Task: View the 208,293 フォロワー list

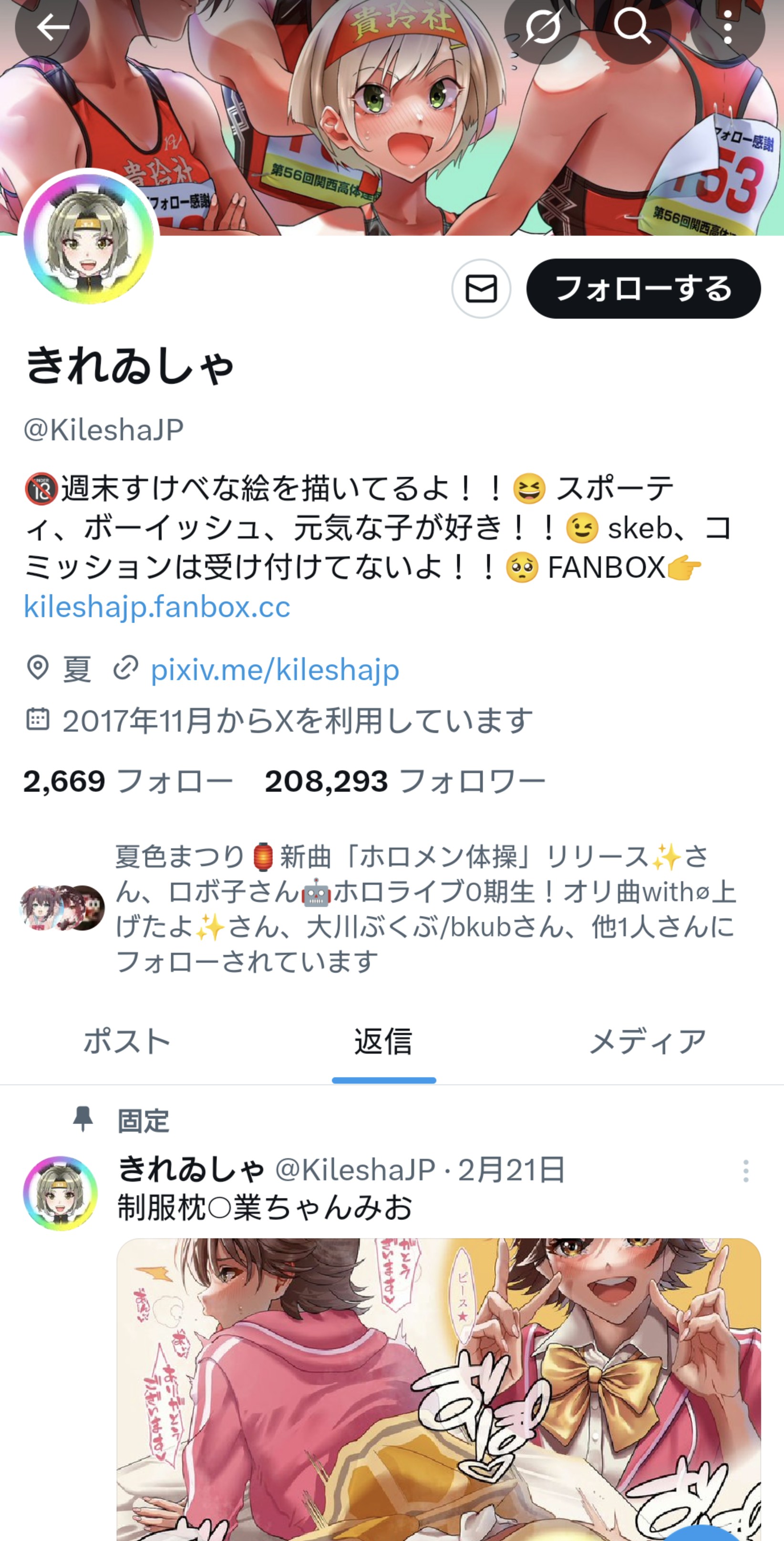Action: tap(405, 781)
